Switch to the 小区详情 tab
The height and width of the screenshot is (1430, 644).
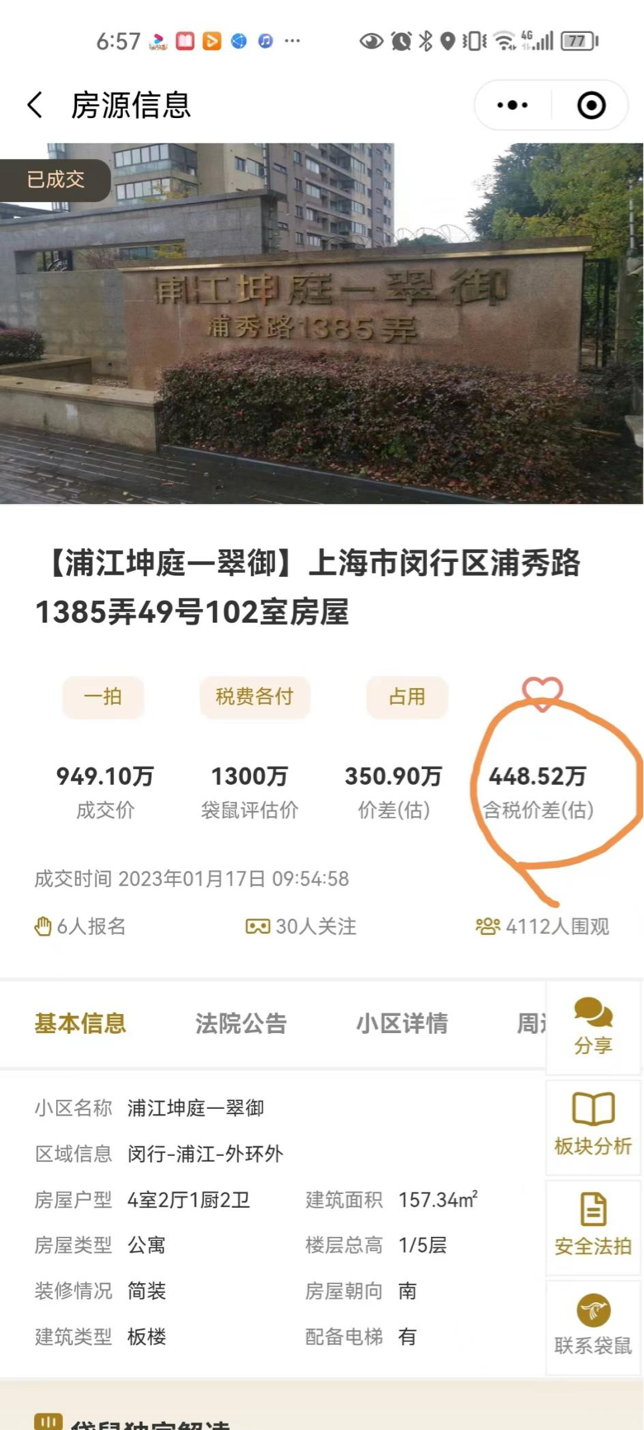[x=401, y=1023]
